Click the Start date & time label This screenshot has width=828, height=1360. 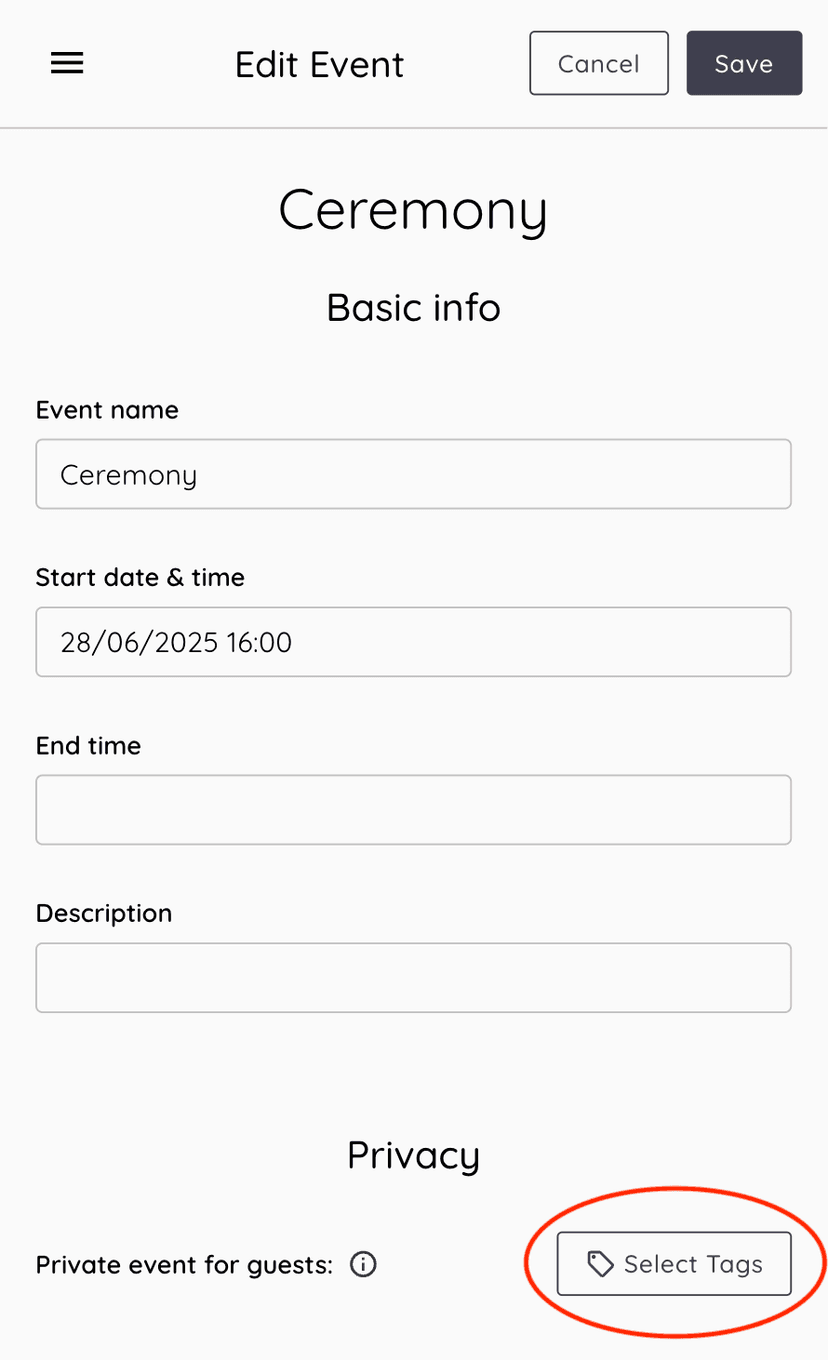140,577
